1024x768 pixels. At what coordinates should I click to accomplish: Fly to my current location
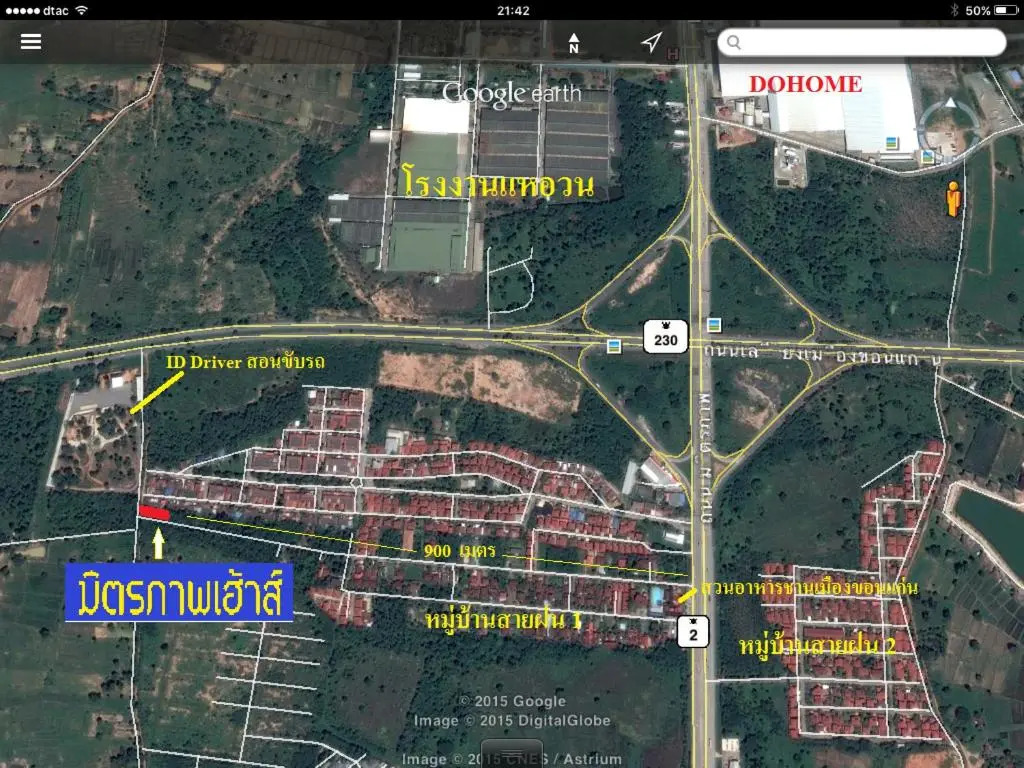651,42
